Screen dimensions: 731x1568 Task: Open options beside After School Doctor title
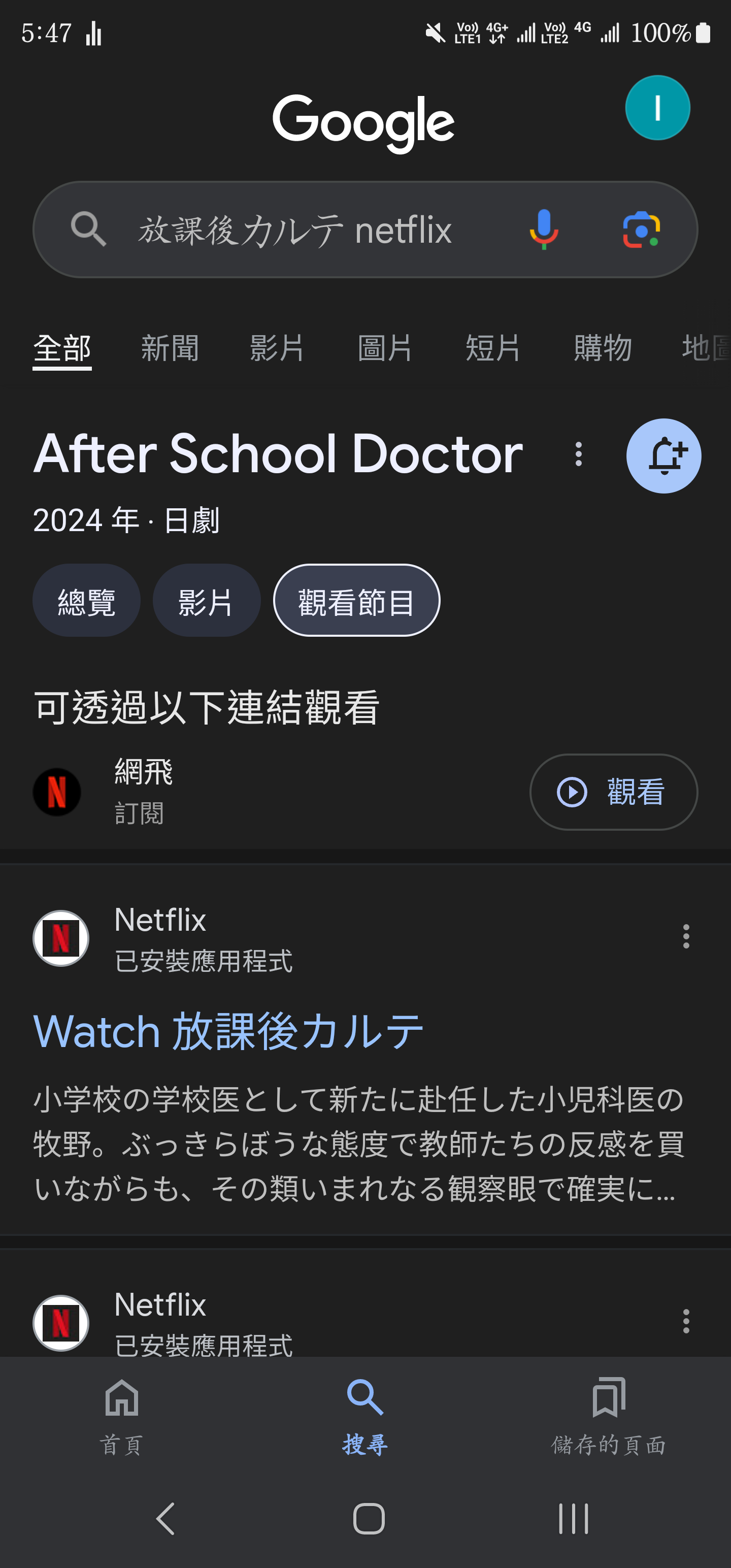click(578, 454)
